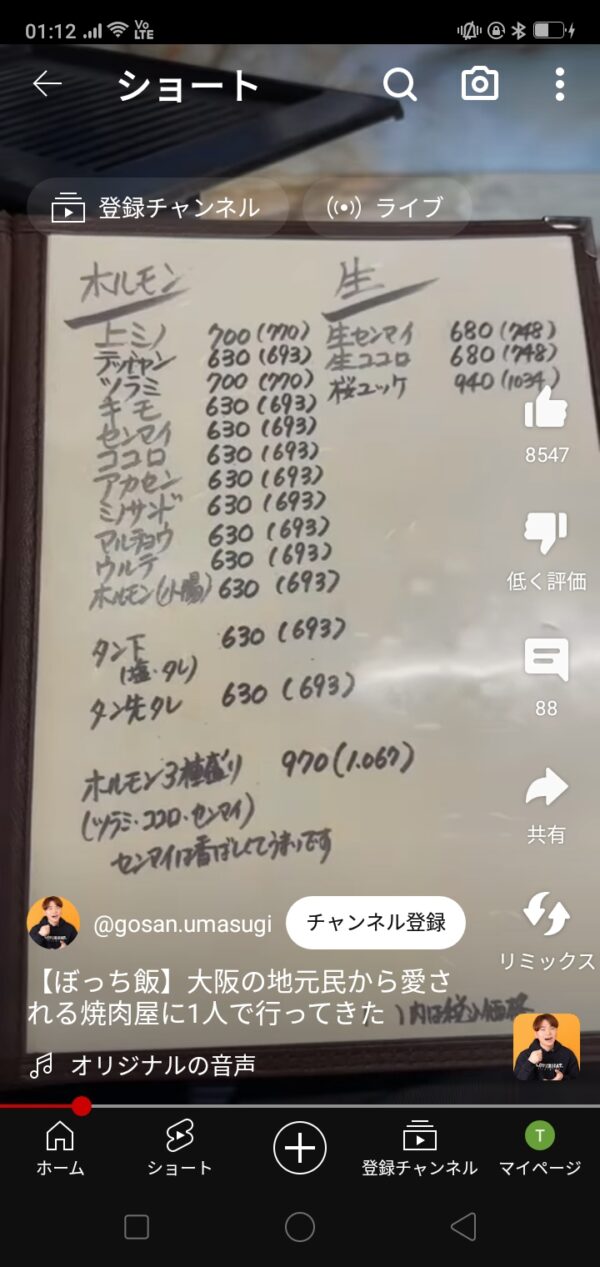
Task: Open the オリジナルの音声 sound page
Action: [160, 1066]
